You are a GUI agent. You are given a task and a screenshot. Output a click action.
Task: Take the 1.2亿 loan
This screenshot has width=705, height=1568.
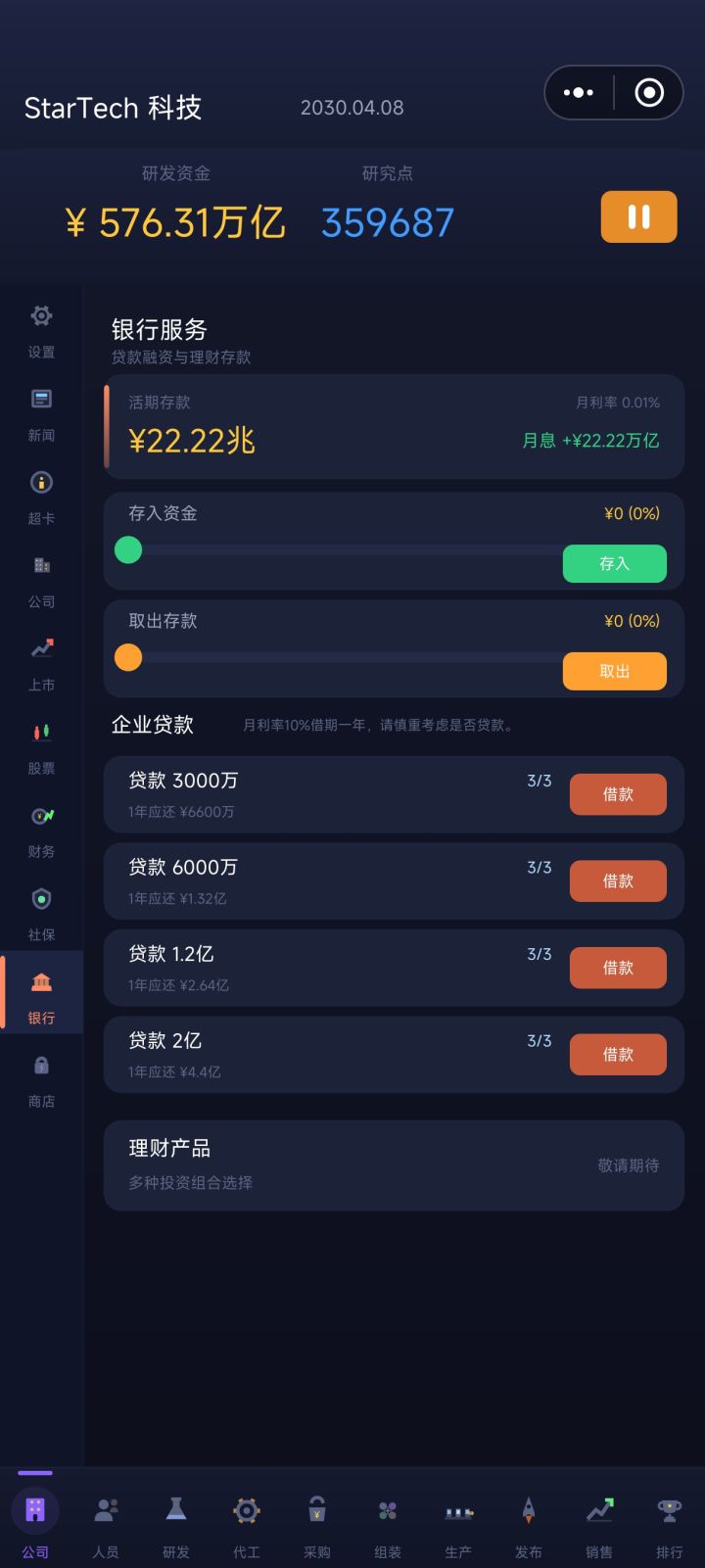pos(618,968)
